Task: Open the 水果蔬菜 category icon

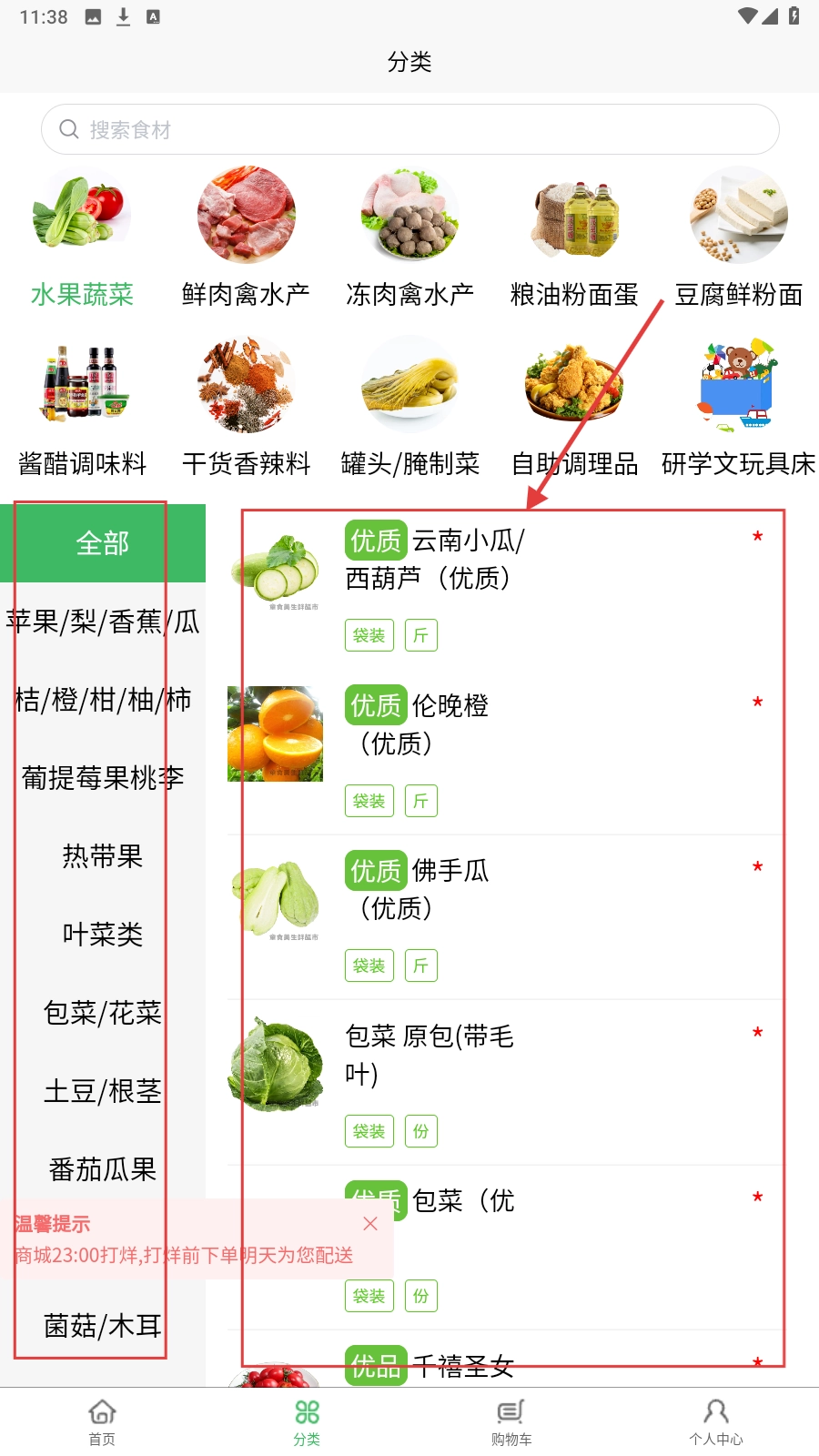Action: point(82,215)
